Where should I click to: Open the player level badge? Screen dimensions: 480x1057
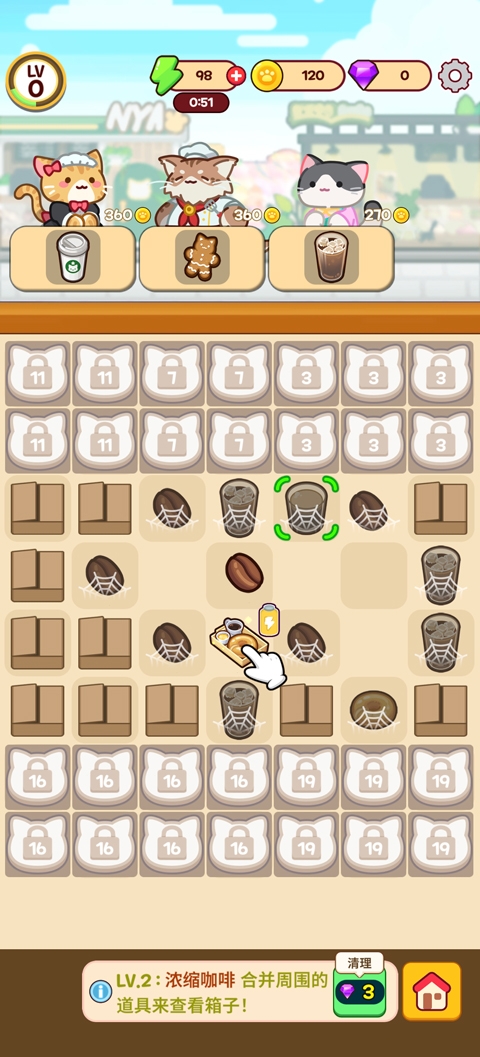coord(36,82)
